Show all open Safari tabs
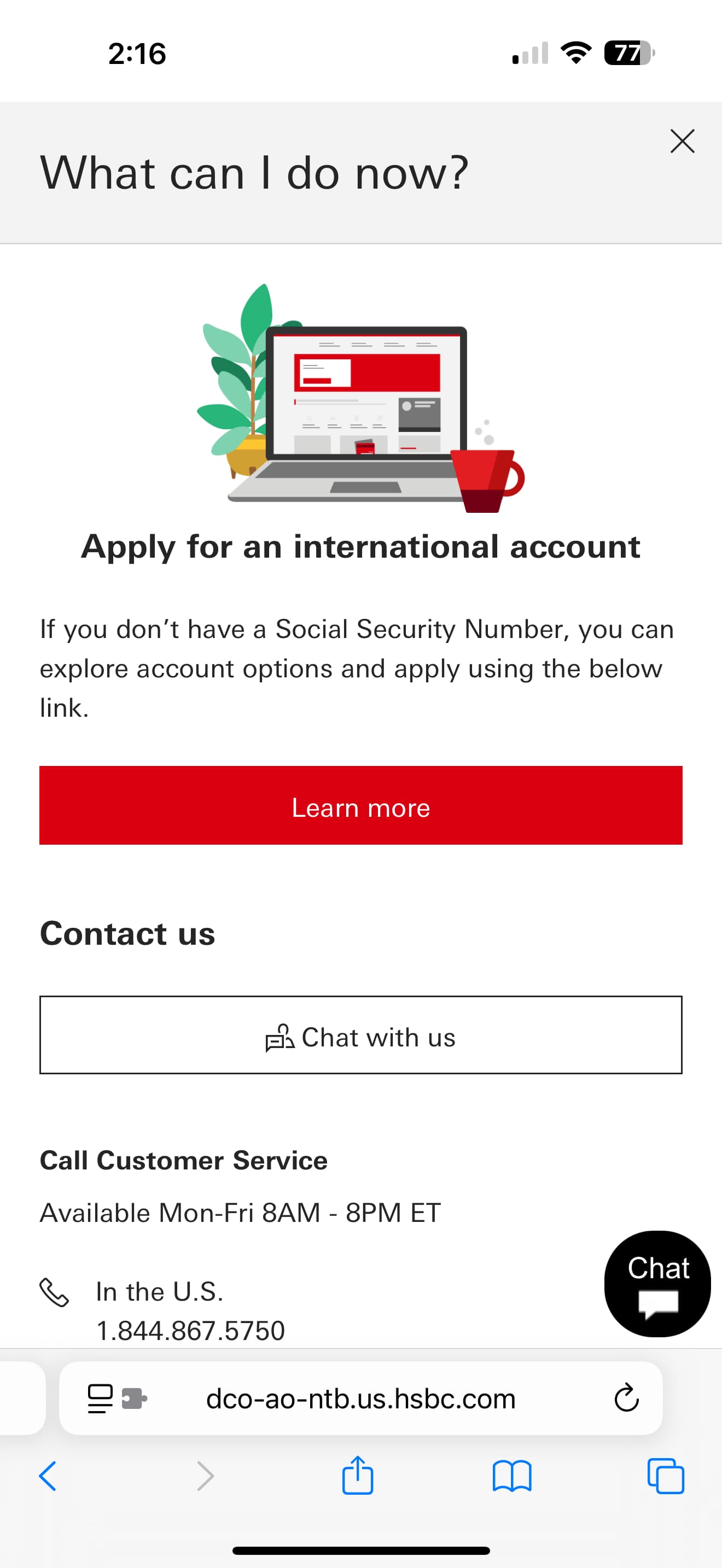Screen dimensions: 722x1568 click(666, 1476)
